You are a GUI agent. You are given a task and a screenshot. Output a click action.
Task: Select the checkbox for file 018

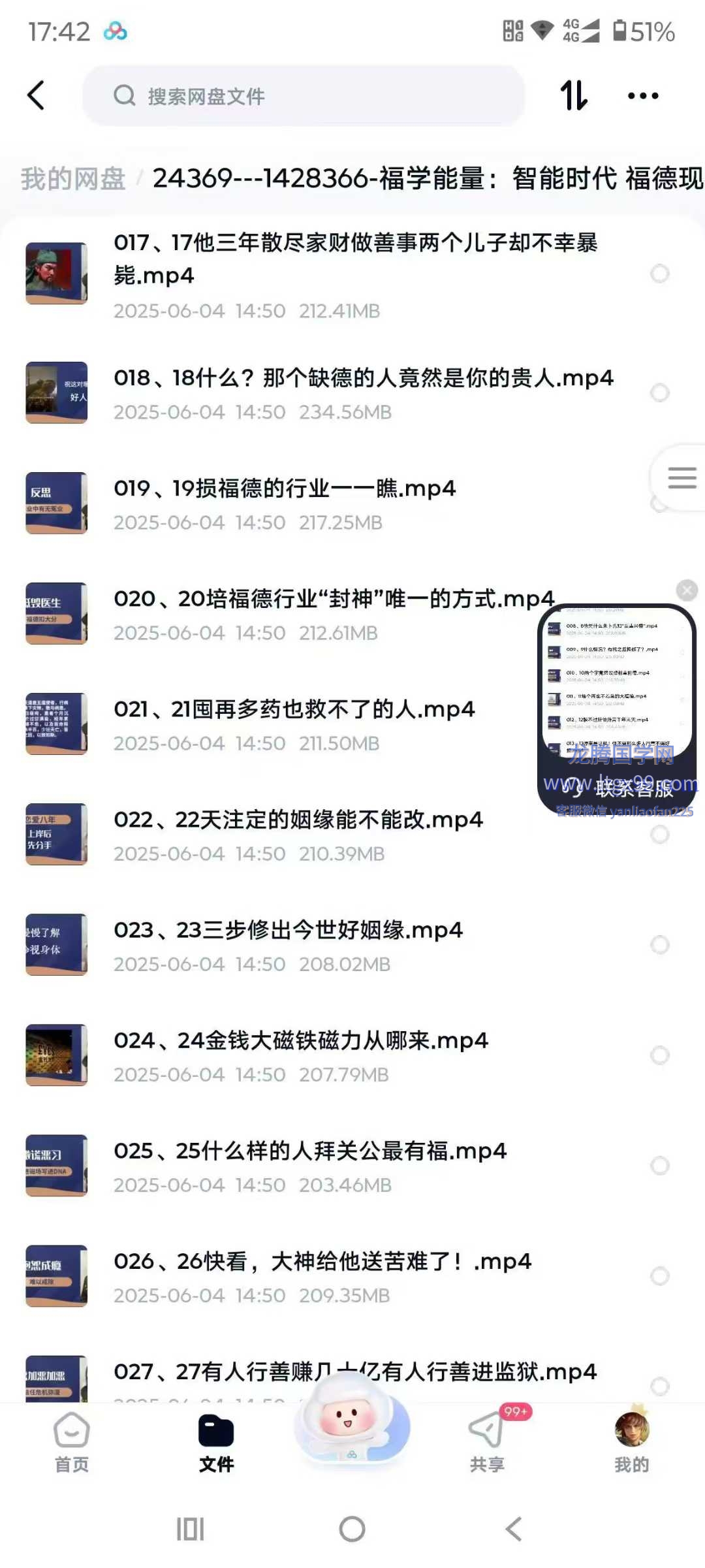click(x=660, y=392)
